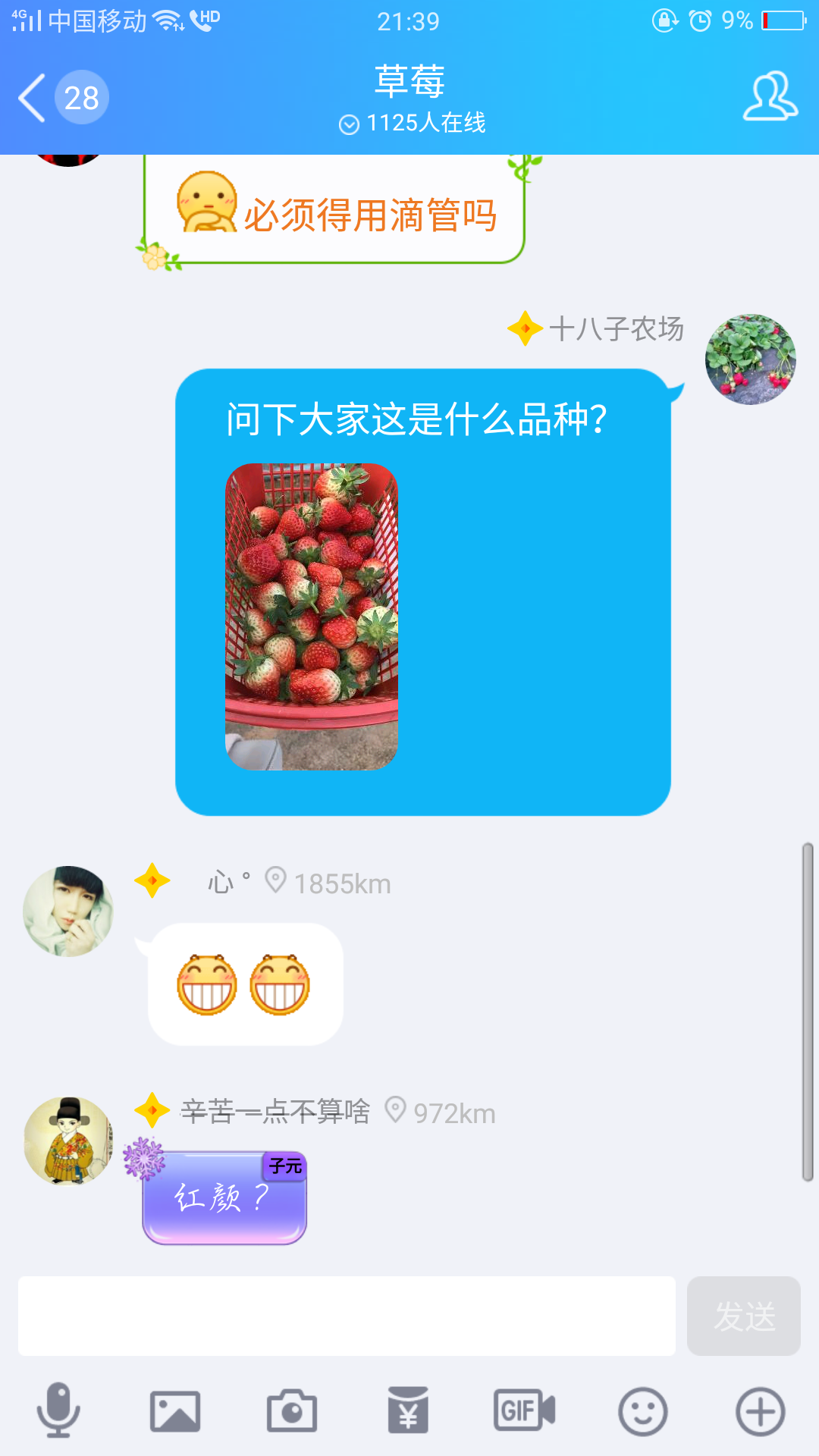Viewport: 819px width, 1456px height.
Task: Open profile of user 心°
Action: [68, 911]
